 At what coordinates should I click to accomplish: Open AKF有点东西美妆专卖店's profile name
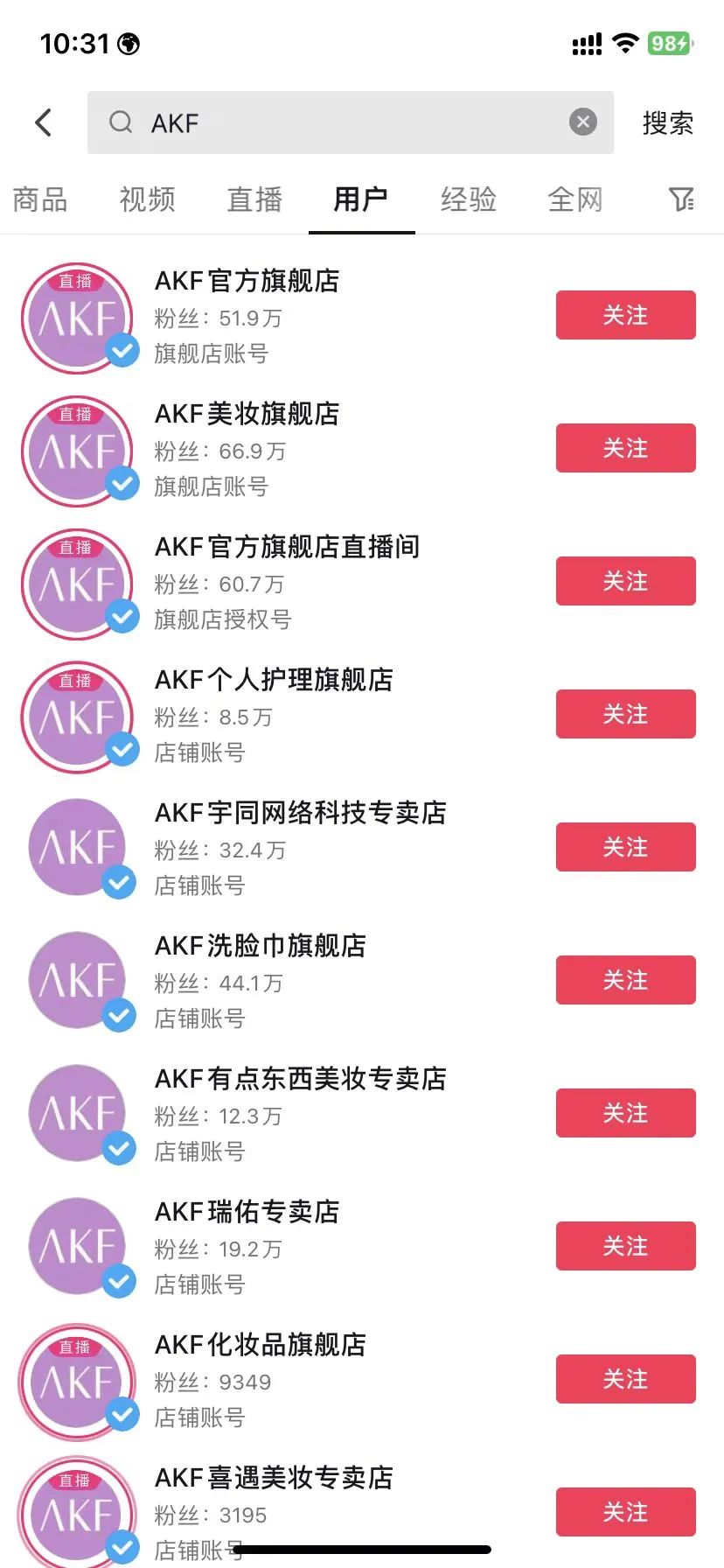[300, 1079]
